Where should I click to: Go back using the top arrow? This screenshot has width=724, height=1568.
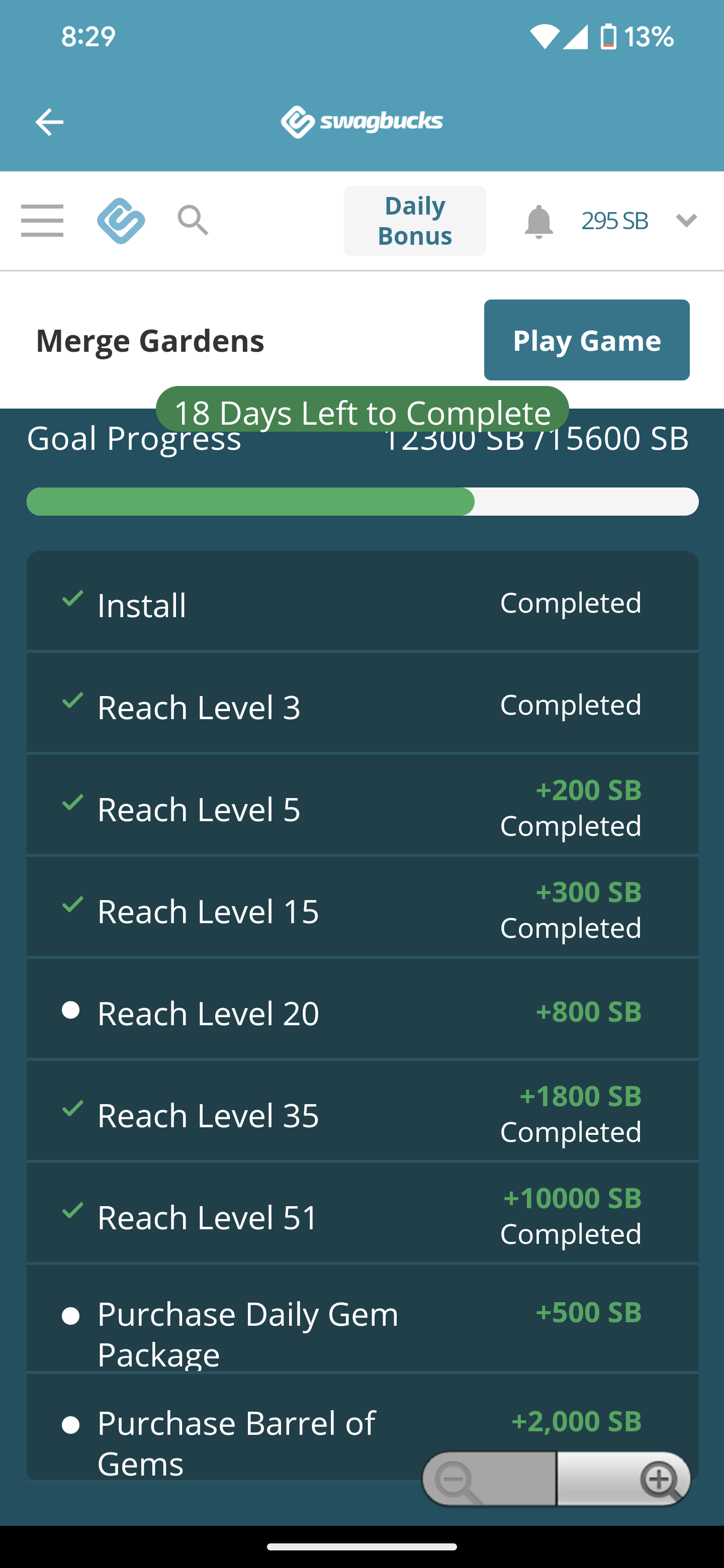pyautogui.click(x=49, y=122)
